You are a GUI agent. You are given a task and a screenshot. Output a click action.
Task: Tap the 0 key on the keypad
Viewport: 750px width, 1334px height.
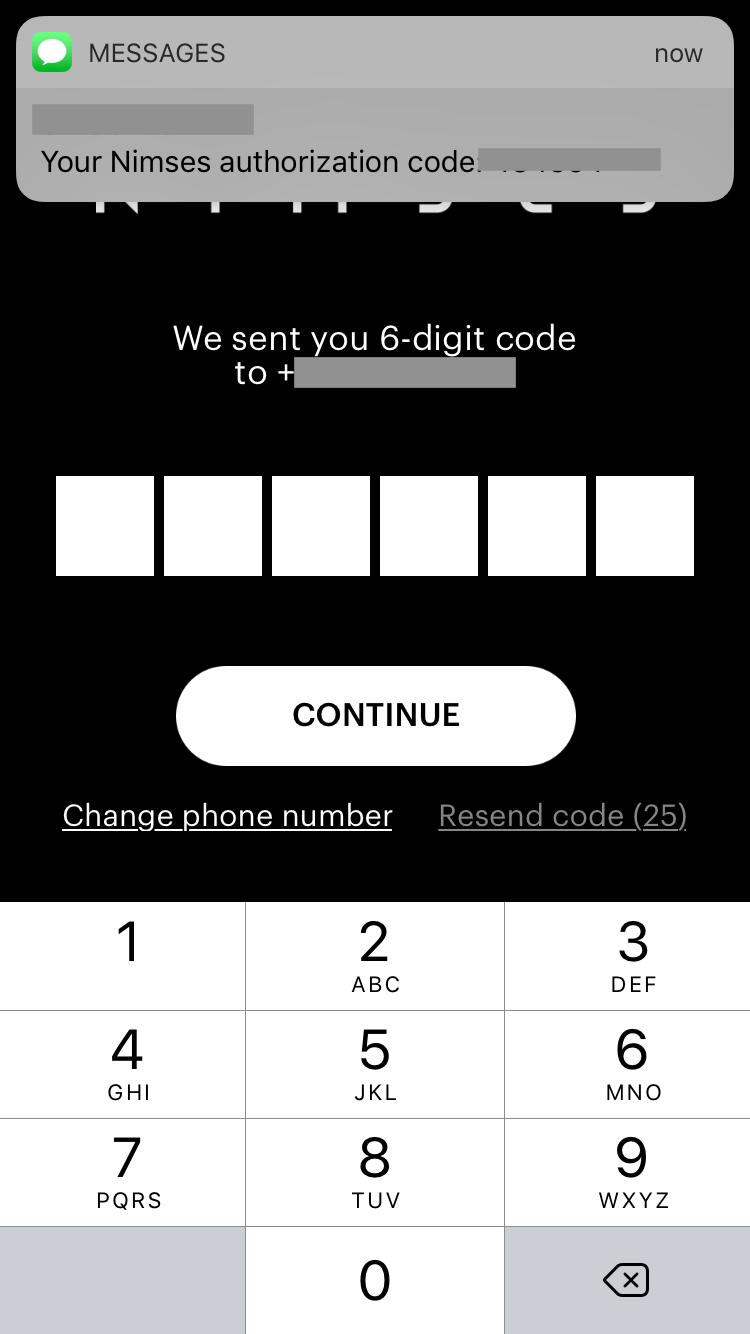[x=375, y=1281]
